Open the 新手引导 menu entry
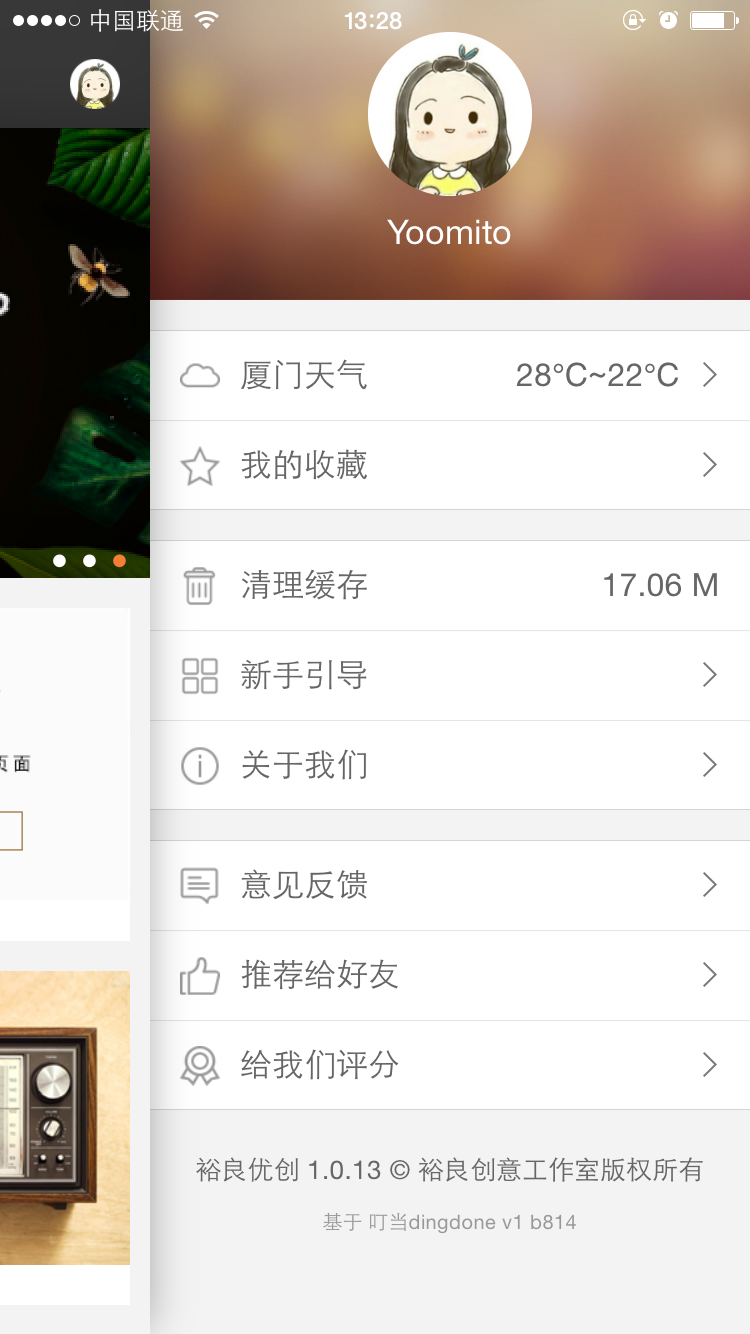This screenshot has height=1334, width=750. [450, 675]
